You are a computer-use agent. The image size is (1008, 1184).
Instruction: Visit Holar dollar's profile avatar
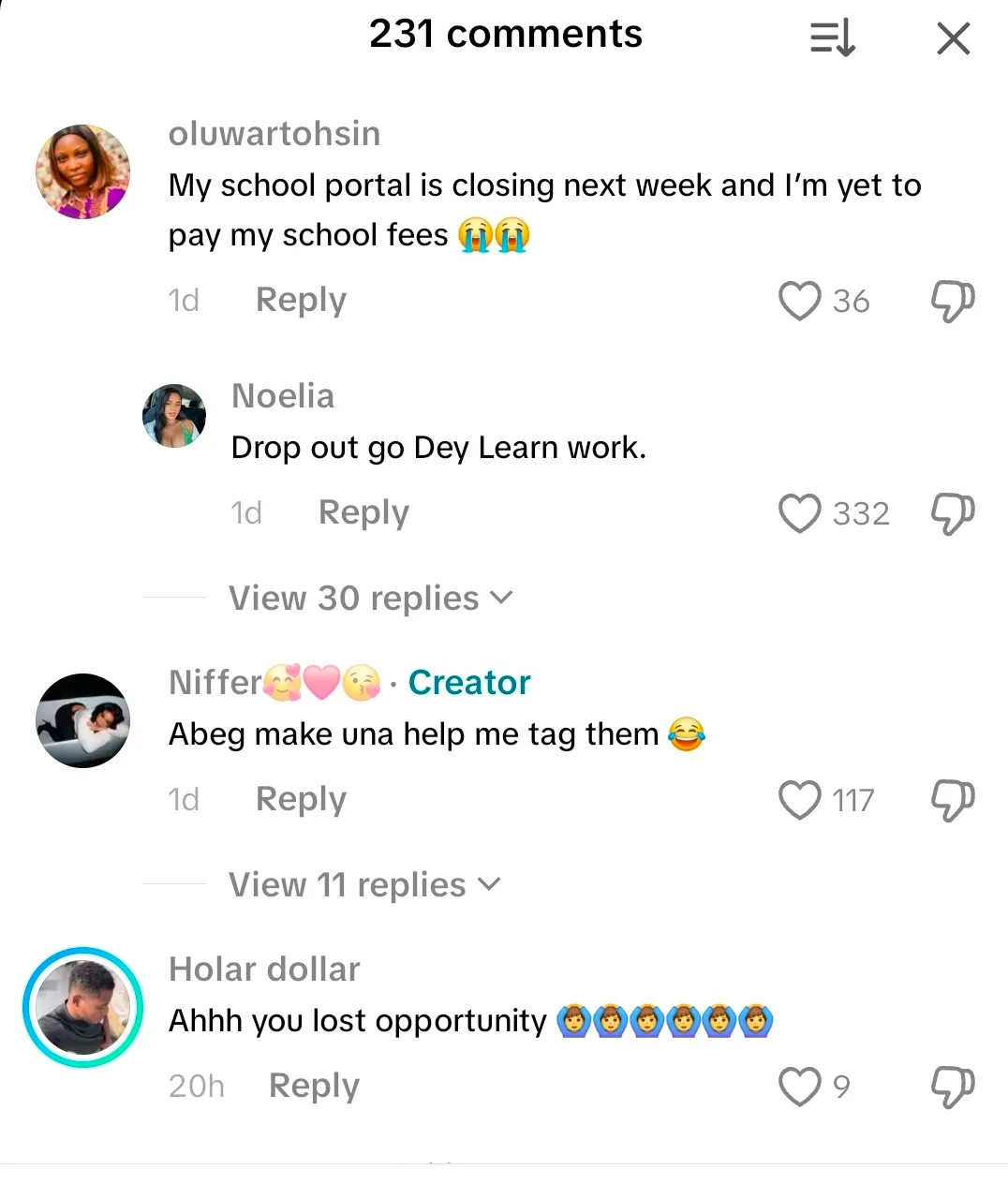click(x=82, y=1008)
